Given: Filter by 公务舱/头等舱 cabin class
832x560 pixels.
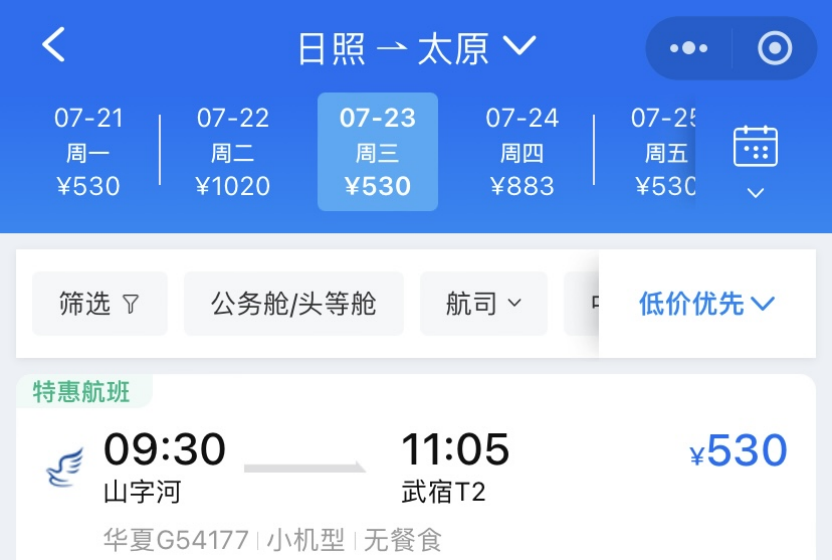Looking at the screenshot, I should point(293,304).
